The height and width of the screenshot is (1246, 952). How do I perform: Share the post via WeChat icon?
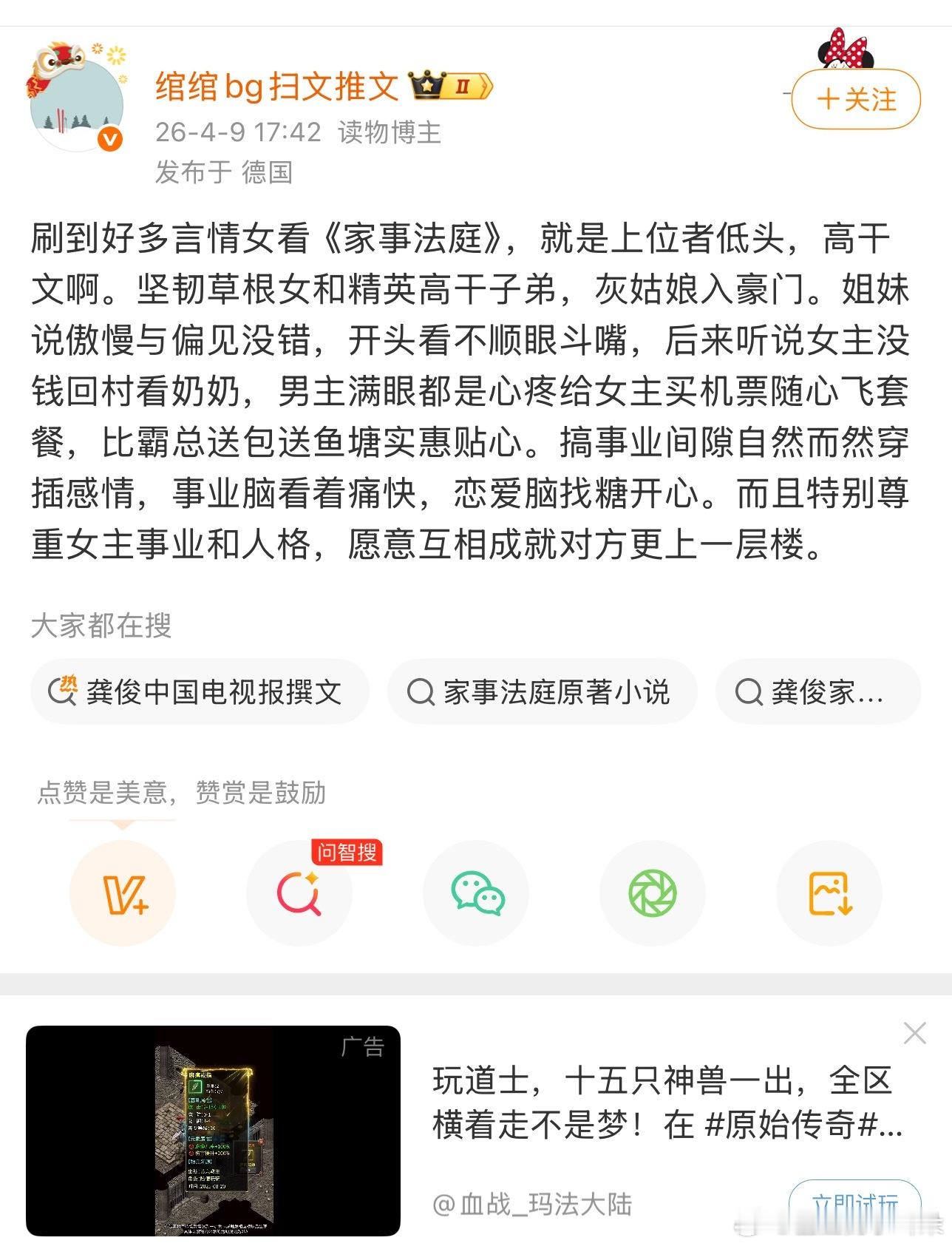coord(476,893)
